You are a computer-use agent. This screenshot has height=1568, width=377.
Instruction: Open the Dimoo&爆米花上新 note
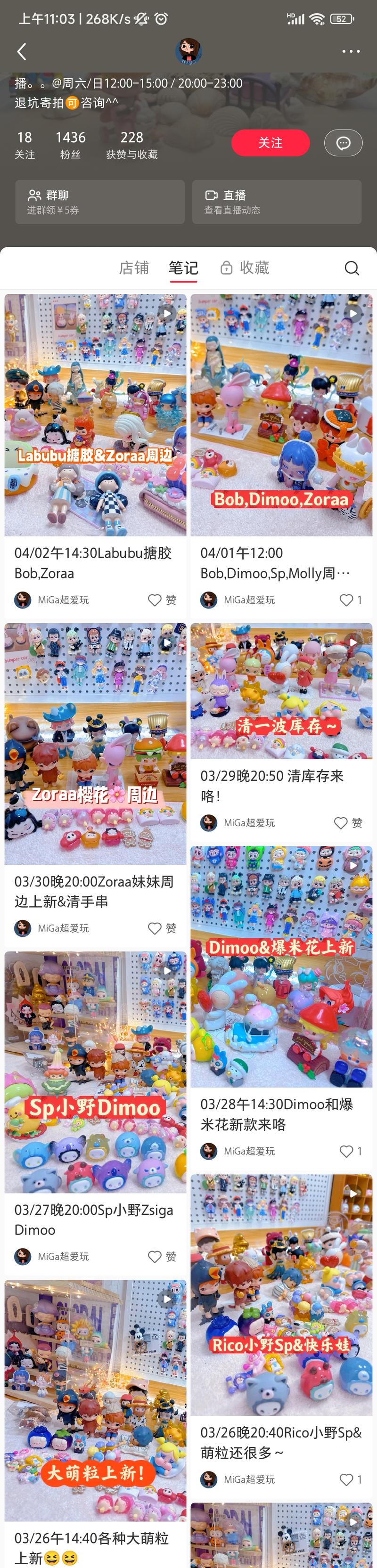tap(281, 966)
